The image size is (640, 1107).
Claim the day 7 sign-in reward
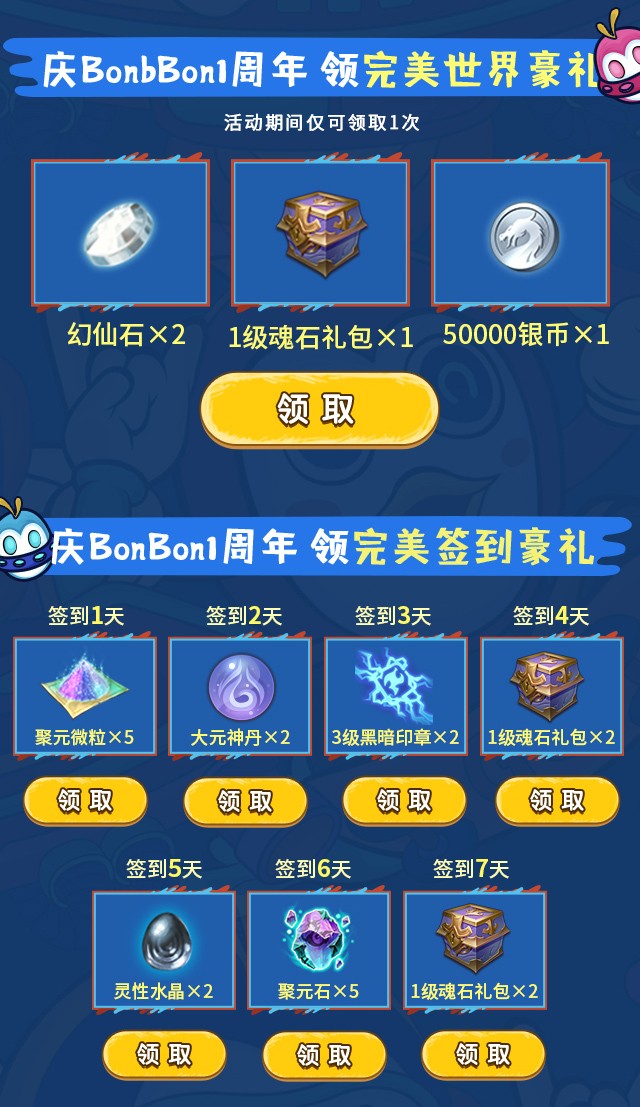pyautogui.click(x=483, y=1054)
